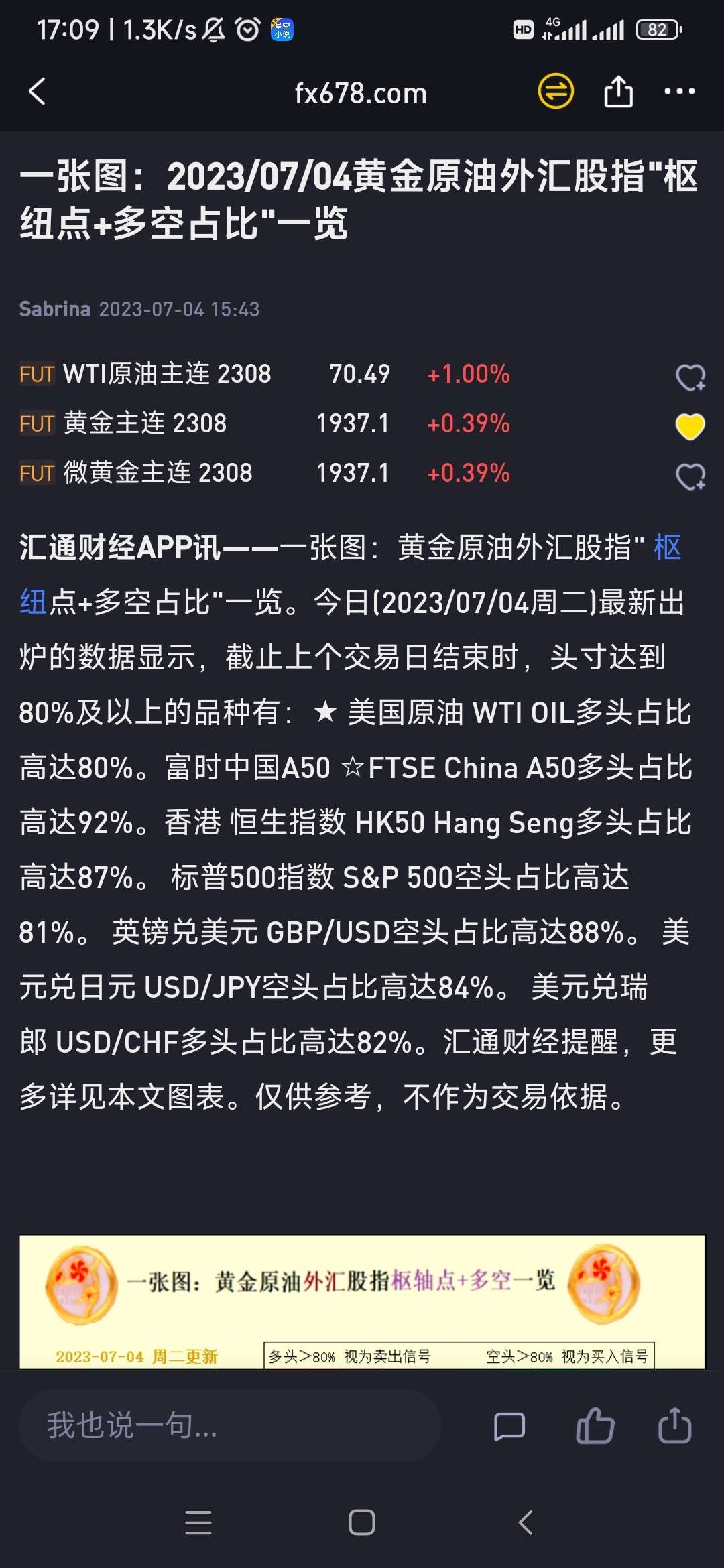Image resolution: width=724 pixels, height=1568 pixels.
Task: Tap the 我也说一句 comment box
Action: coord(230,1425)
